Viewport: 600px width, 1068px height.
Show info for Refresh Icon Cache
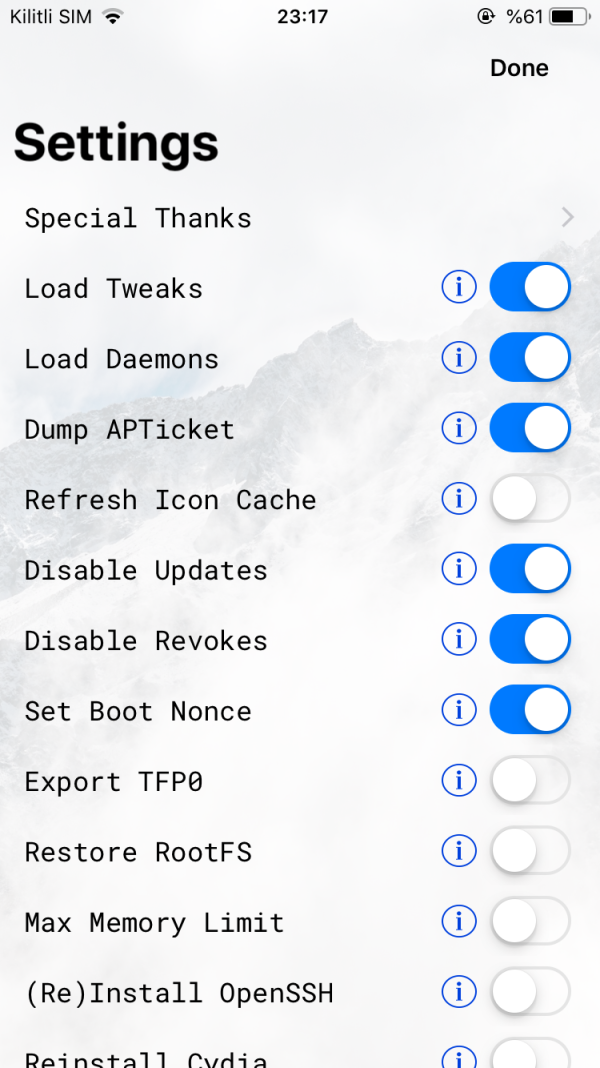459,499
